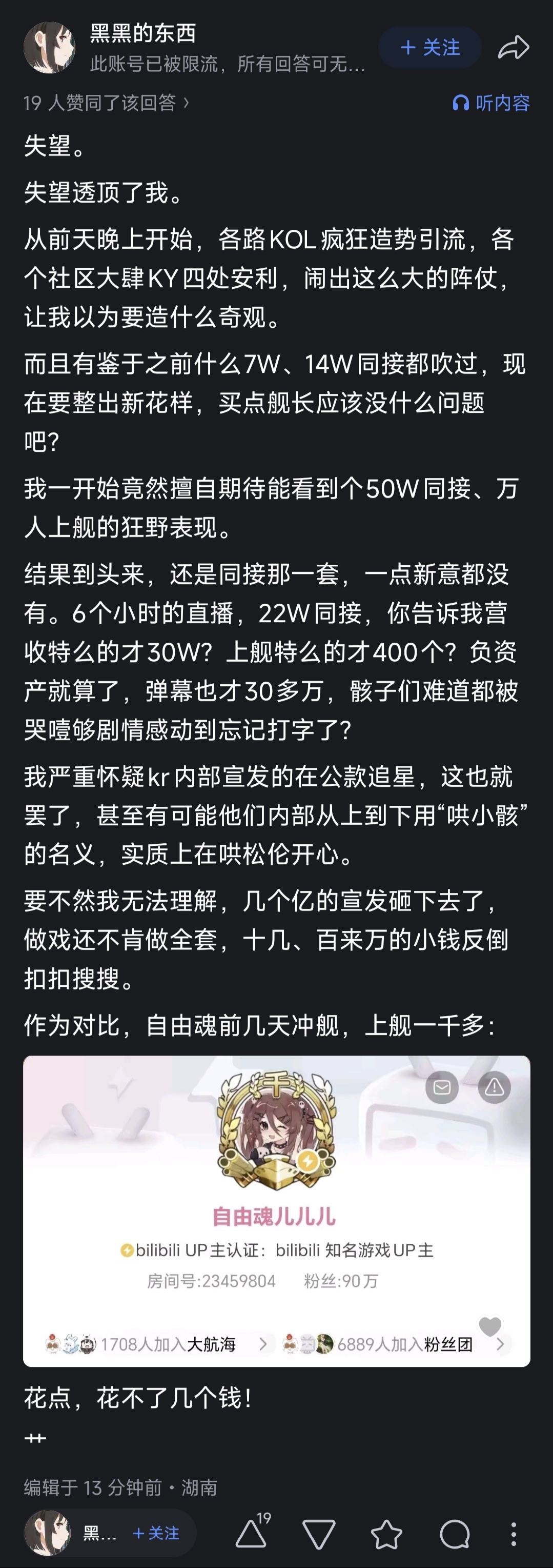Tap the bottom bar 关注 follow button
The image size is (553, 1568).
[156, 1533]
